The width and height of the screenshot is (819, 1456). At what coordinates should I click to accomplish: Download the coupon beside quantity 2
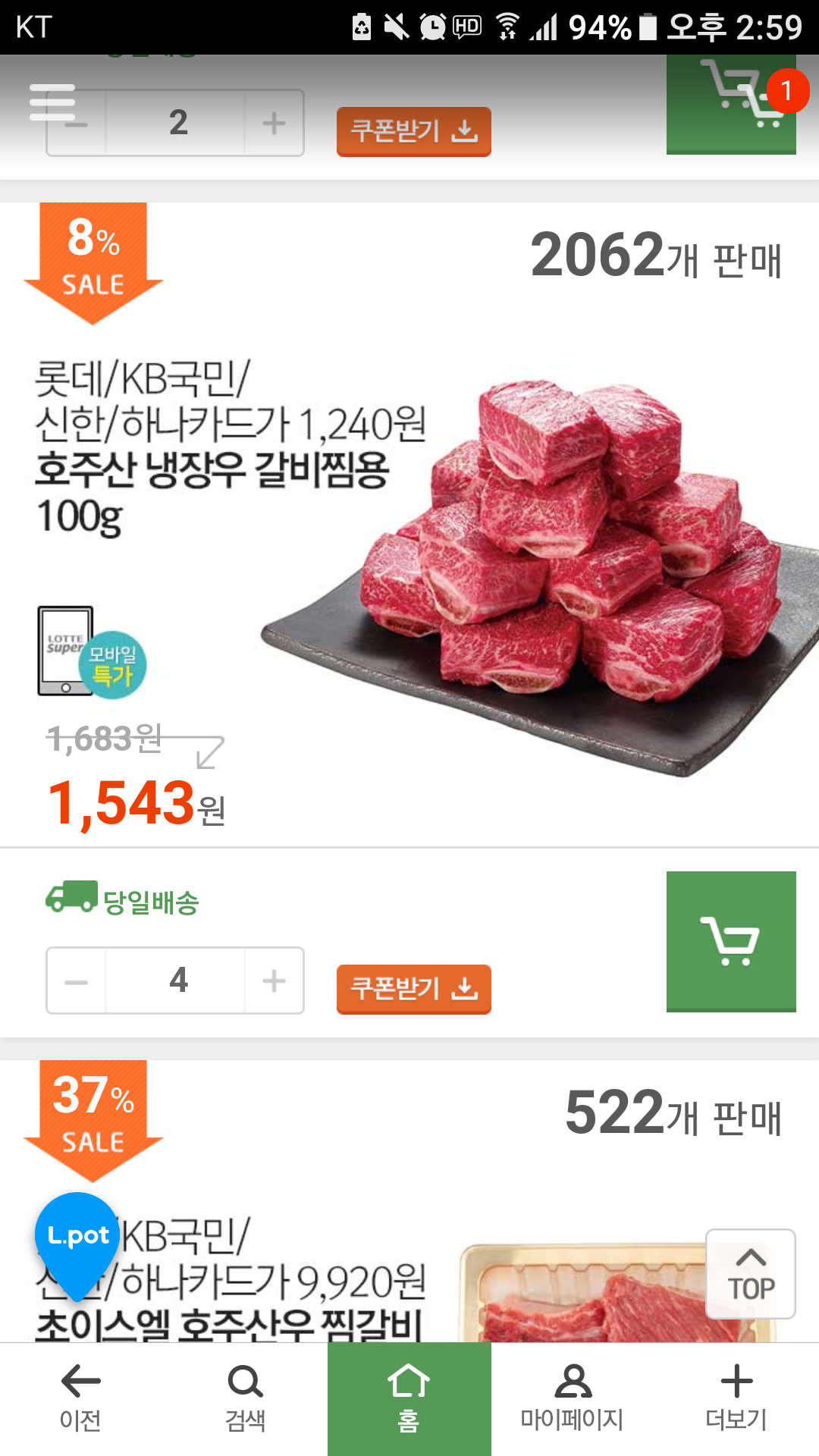click(413, 131)
